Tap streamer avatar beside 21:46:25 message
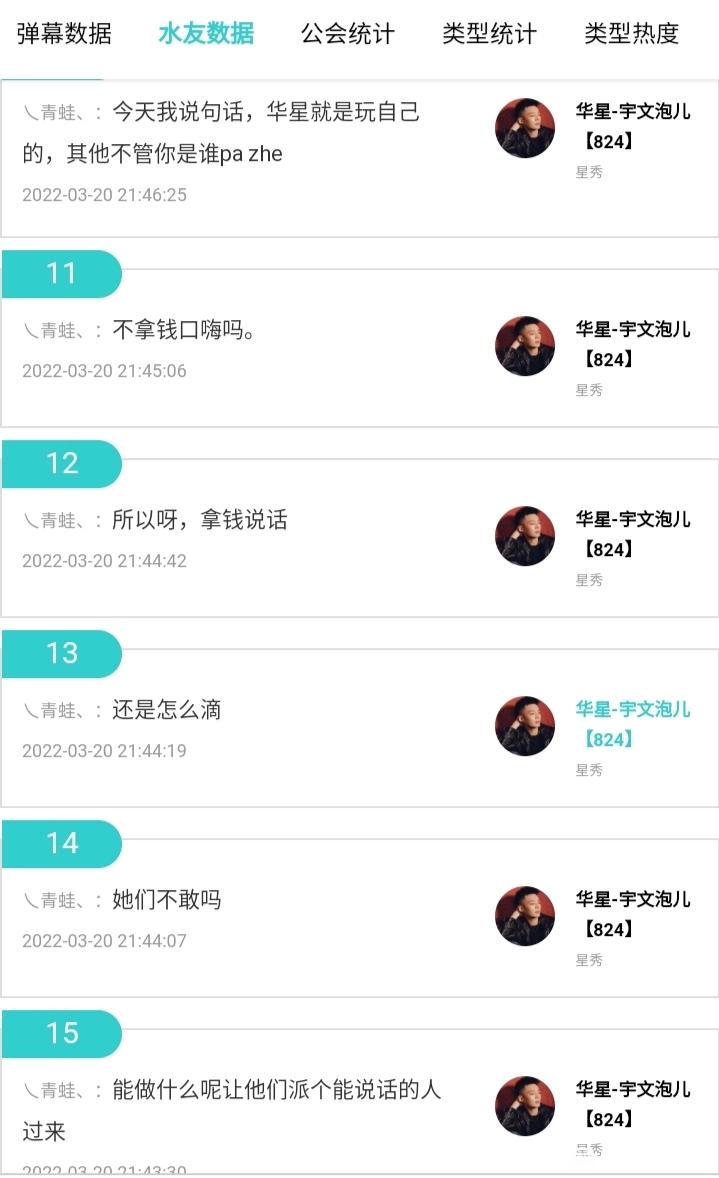 [525, 128]
